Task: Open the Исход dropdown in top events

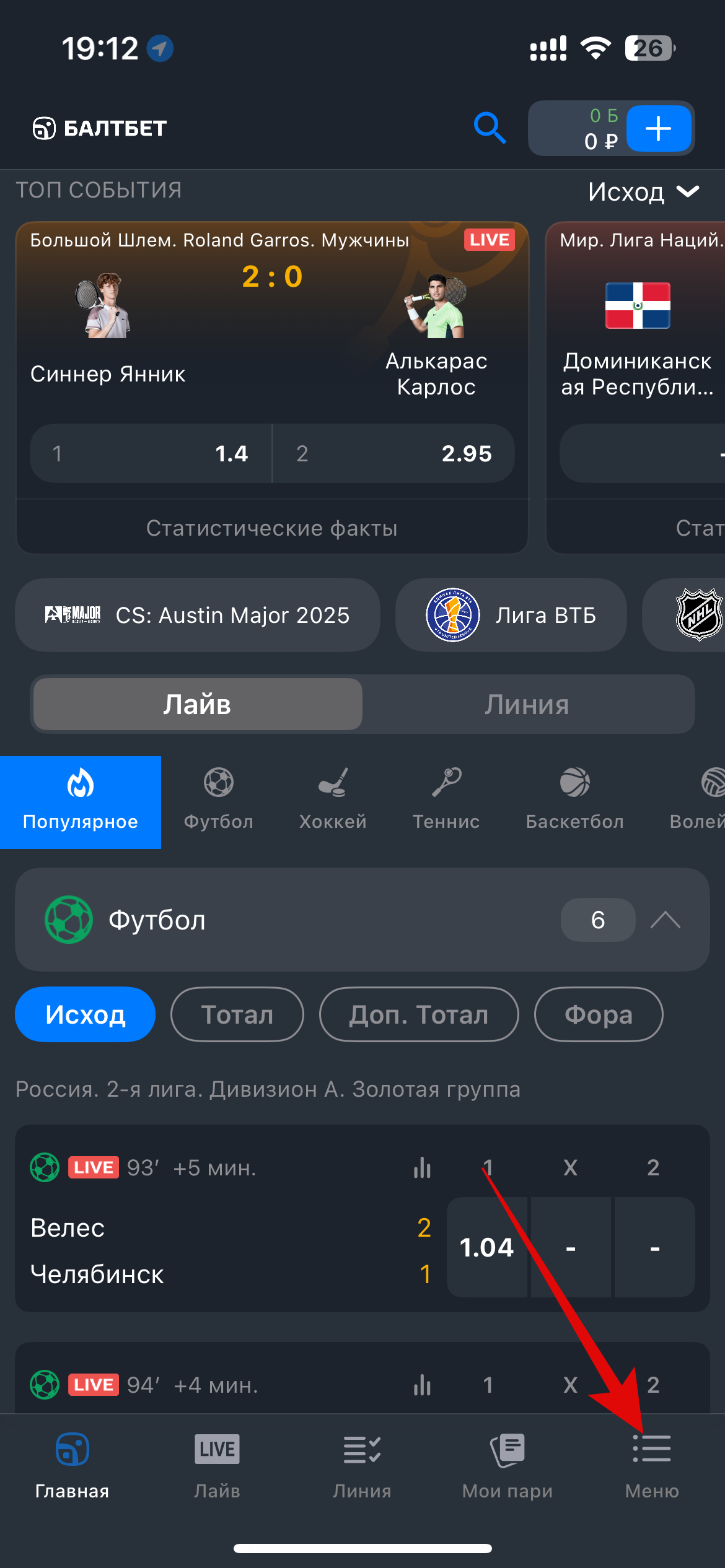Action: pos(644,192)
